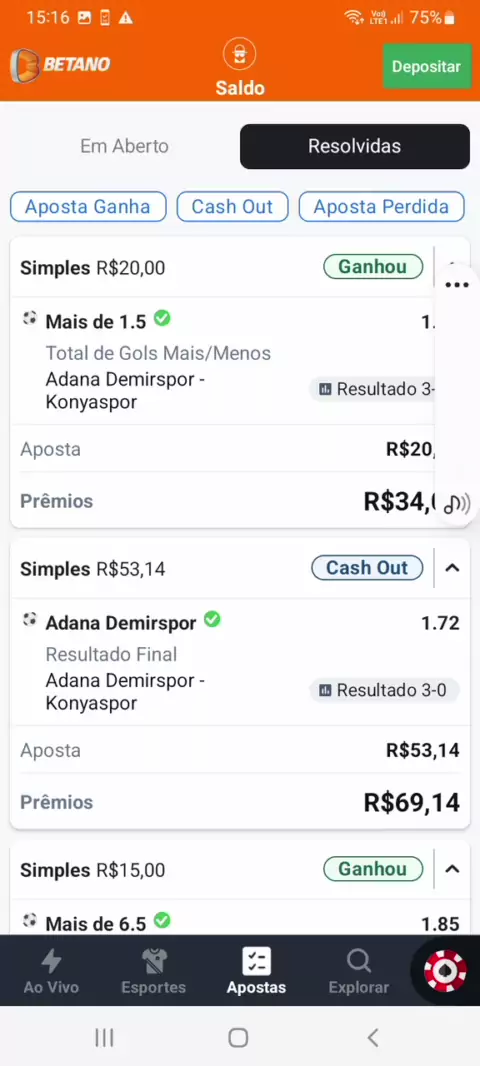480x1066 pixels.
Task: Collapse the Simples R$15,00 bet card
Action: 452,869
